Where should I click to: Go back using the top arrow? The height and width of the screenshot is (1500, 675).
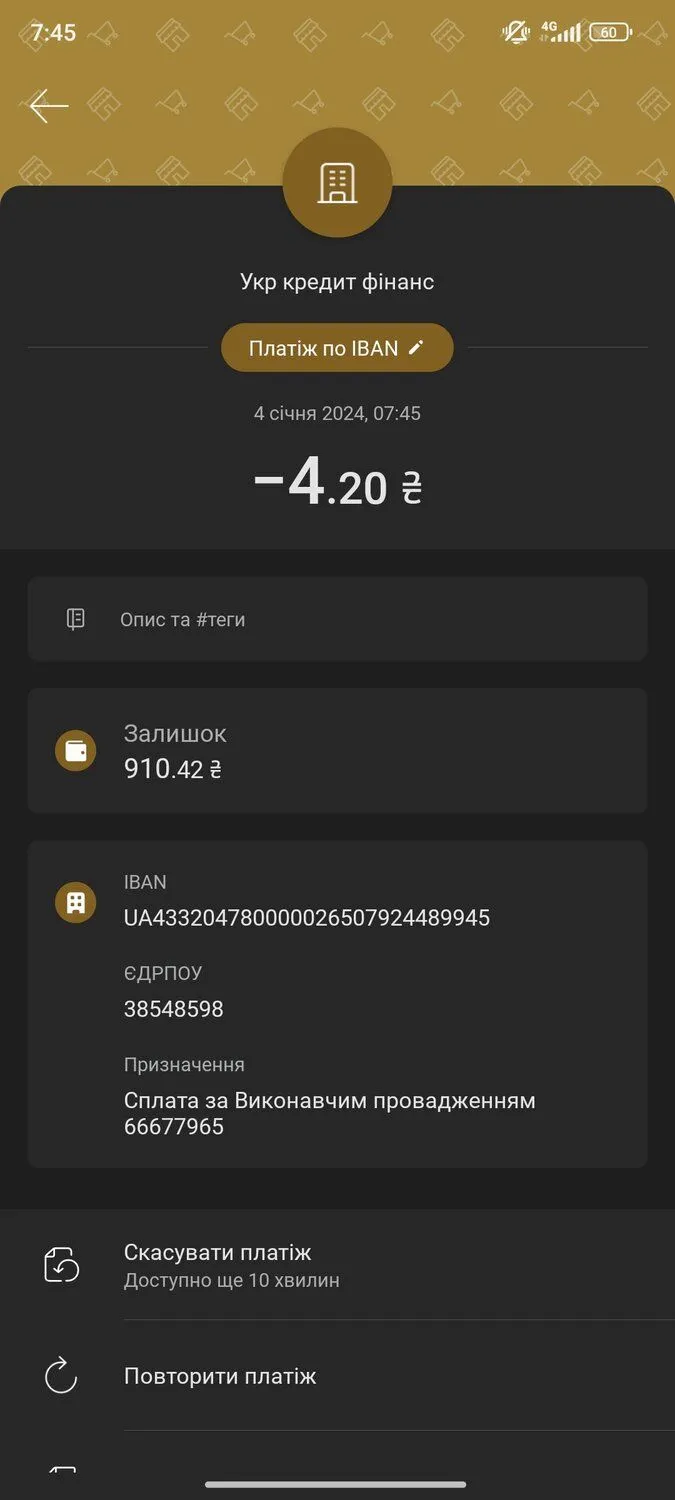(49, 106)
